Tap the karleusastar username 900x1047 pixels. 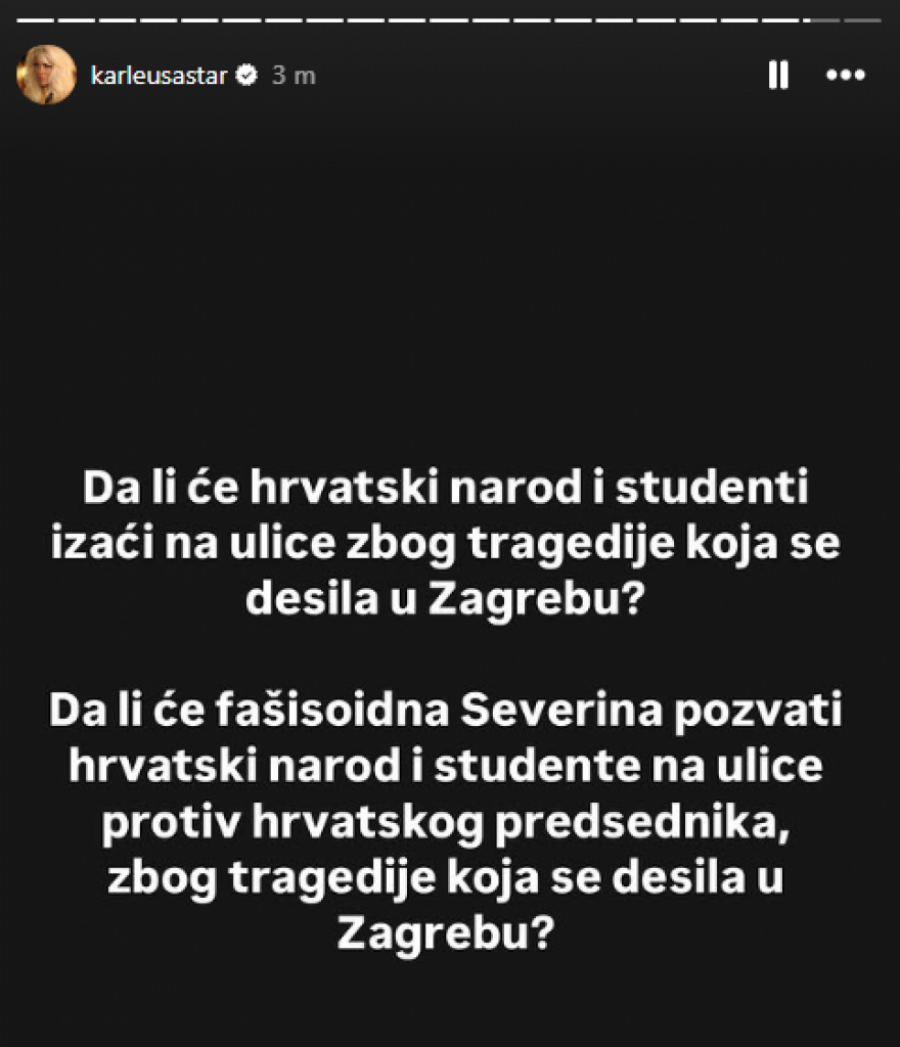[160, 76]
